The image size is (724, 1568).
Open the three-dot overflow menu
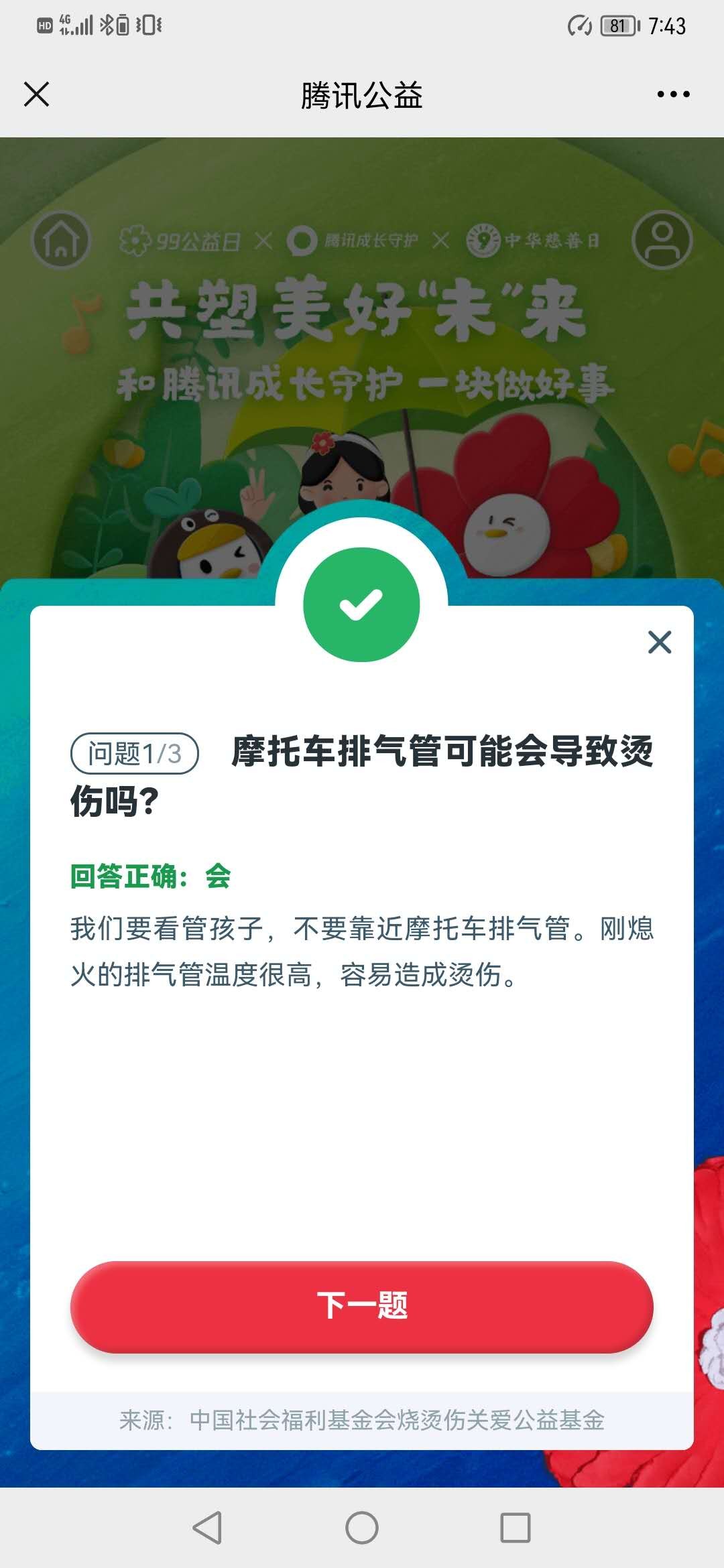(x=673, y=94)
